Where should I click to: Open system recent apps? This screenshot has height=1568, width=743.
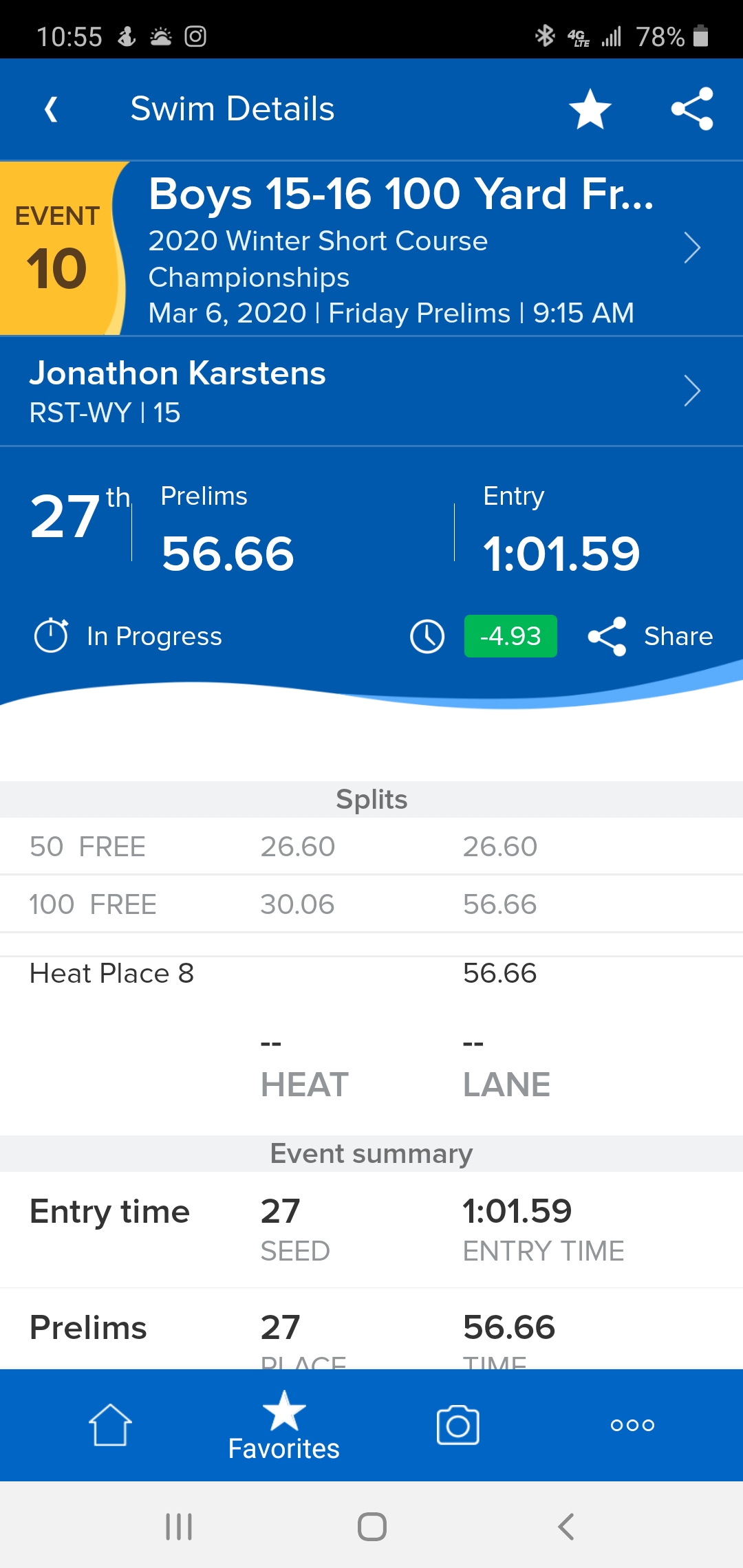(x=179, y=1527)
